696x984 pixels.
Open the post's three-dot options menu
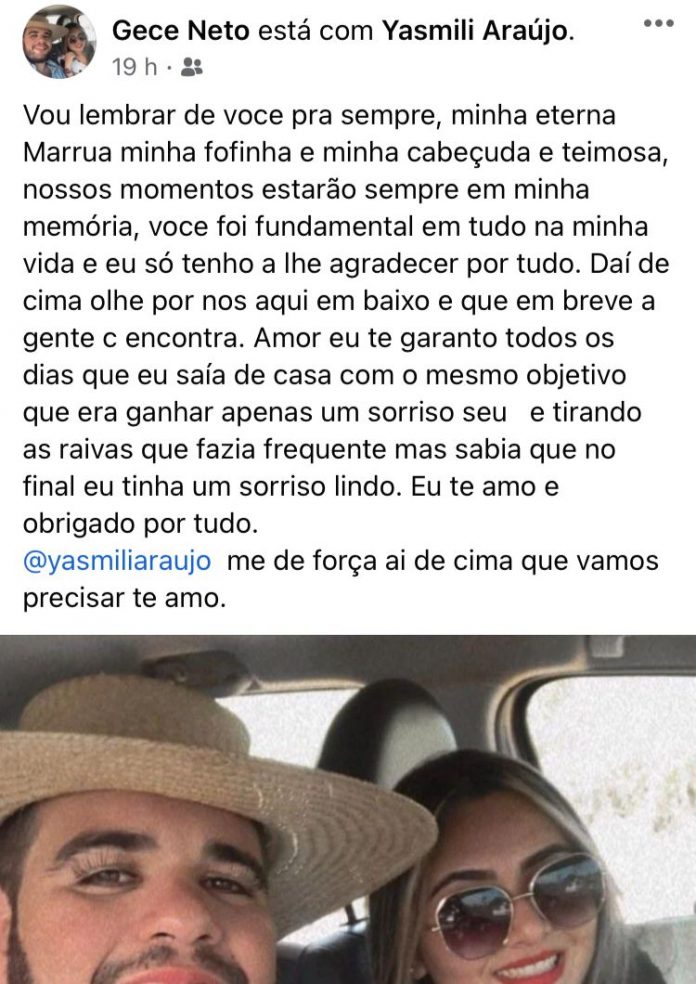pos(657,23)
